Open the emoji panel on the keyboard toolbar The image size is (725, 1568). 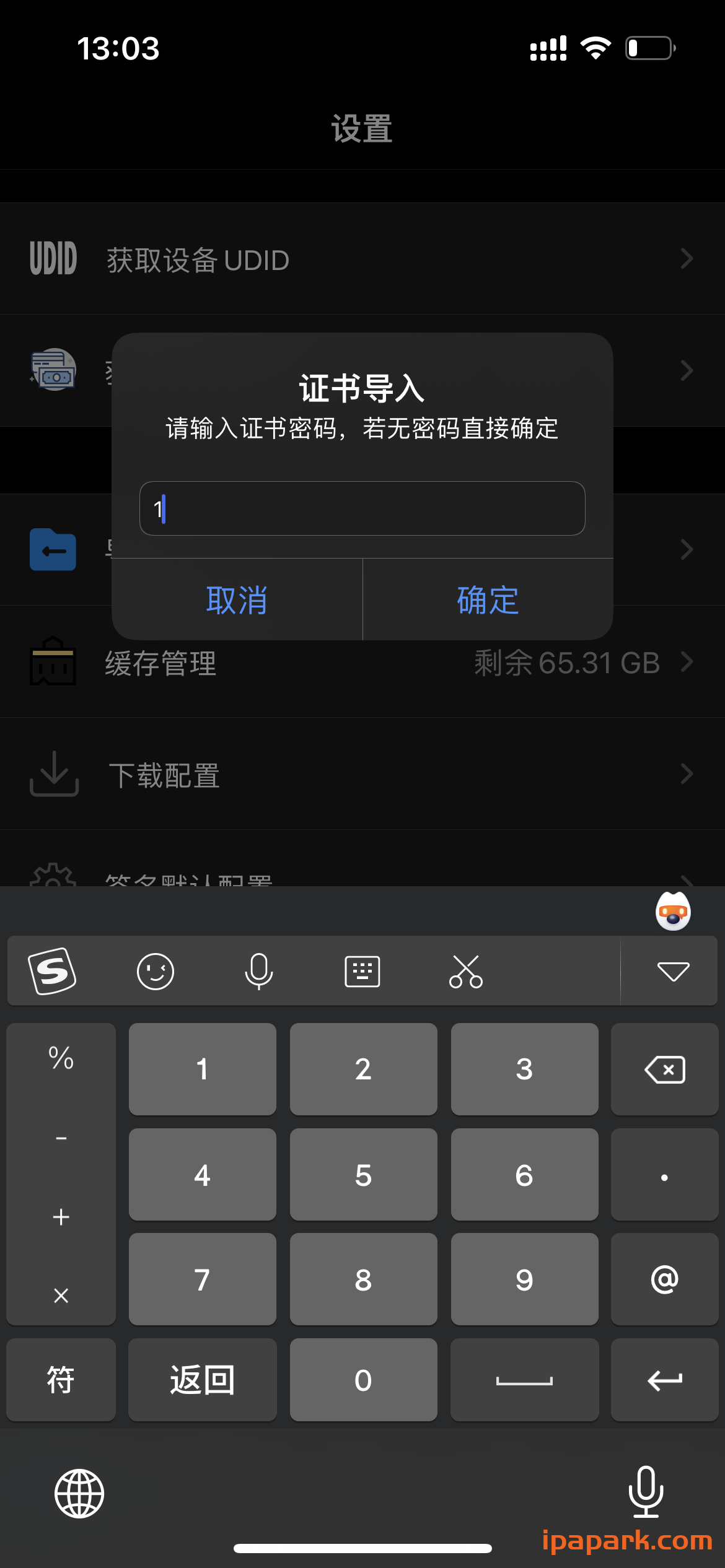(x=156, y=970)
